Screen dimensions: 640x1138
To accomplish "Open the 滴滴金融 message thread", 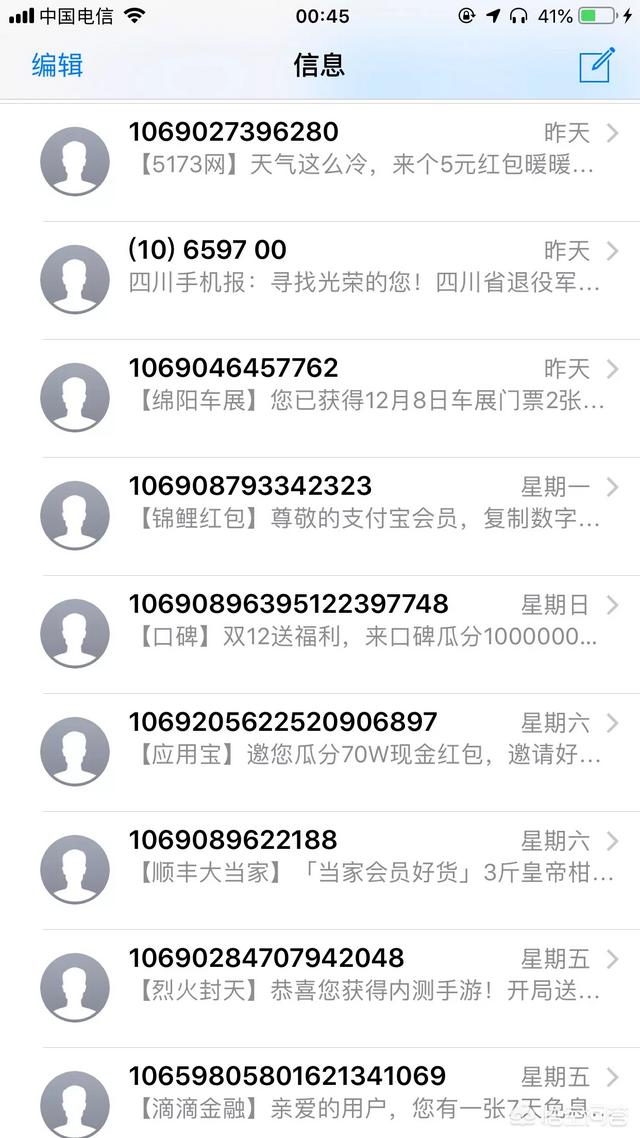I will pyautogui.click(x=320, y=1093).
